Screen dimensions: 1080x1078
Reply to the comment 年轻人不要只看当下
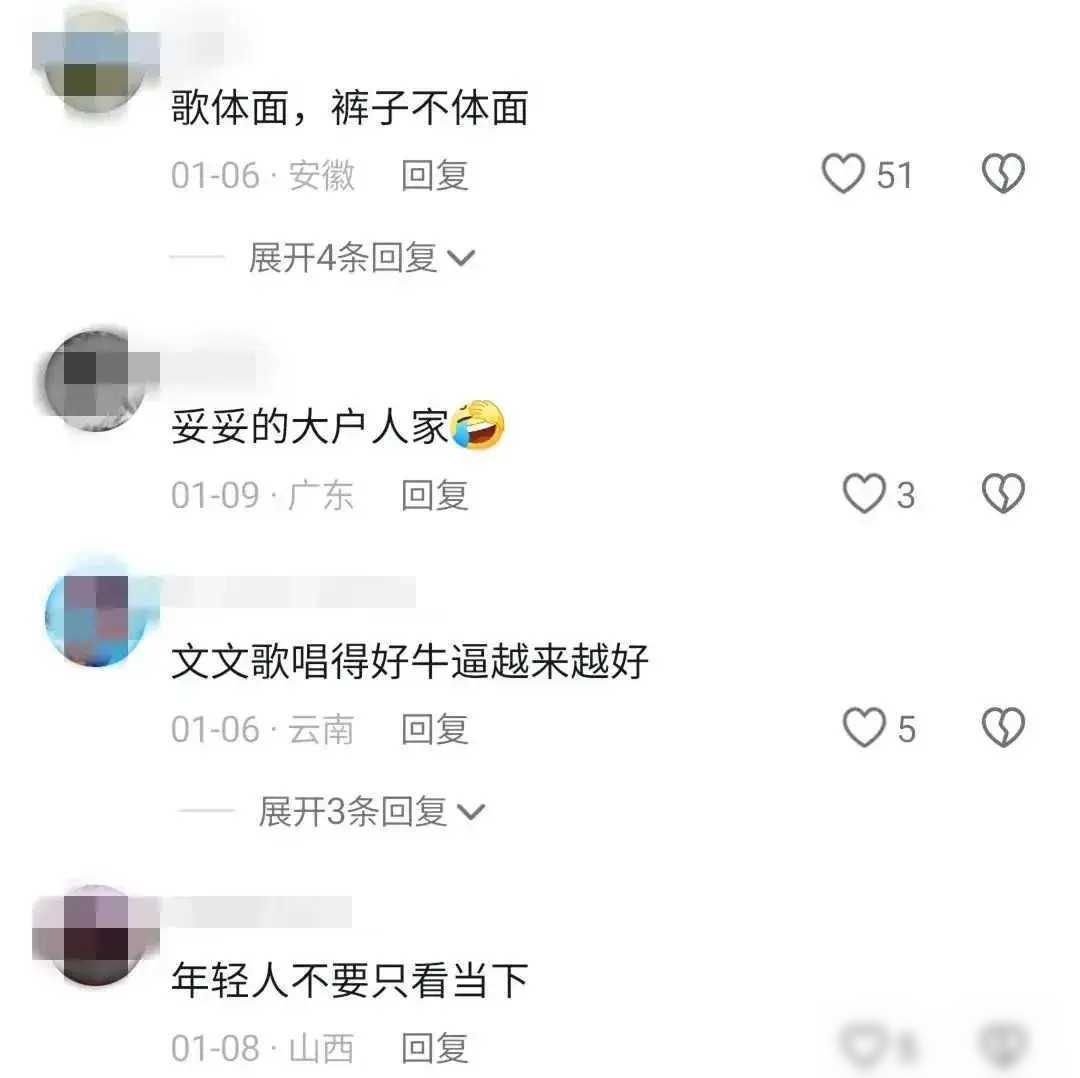[x=434, y=1048]
